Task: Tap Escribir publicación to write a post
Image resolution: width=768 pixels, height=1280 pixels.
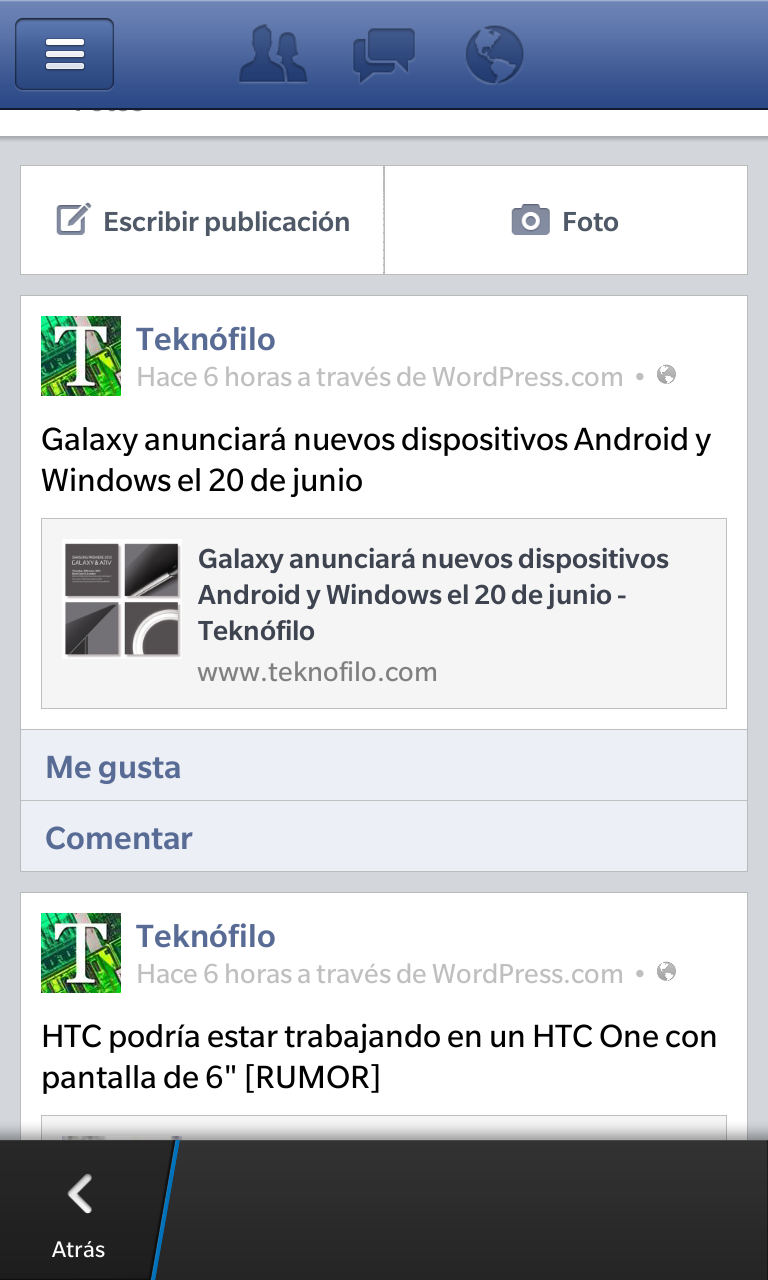Action: tap(202, 220)
